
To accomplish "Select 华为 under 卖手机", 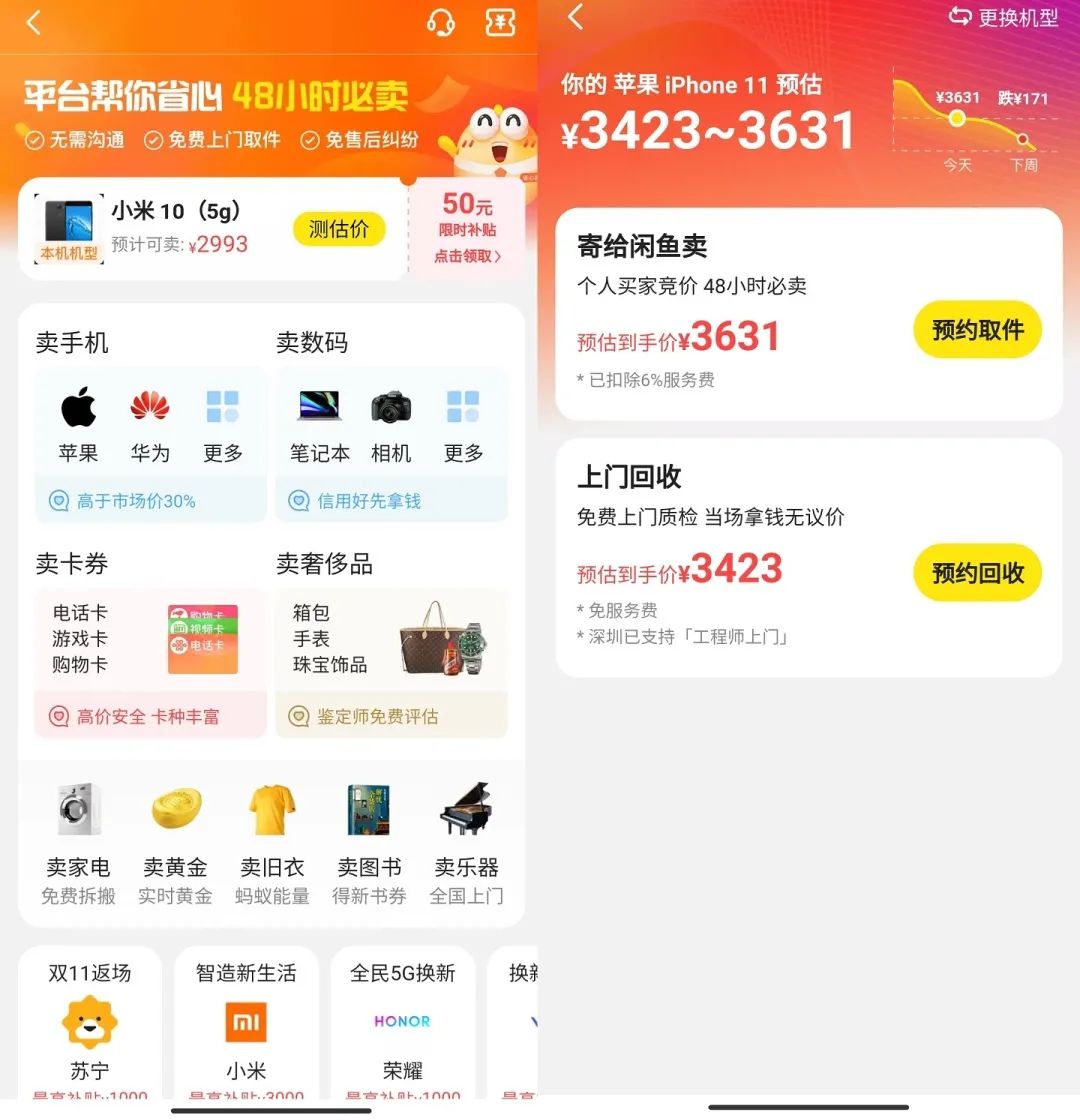I will tap(150, 425).
